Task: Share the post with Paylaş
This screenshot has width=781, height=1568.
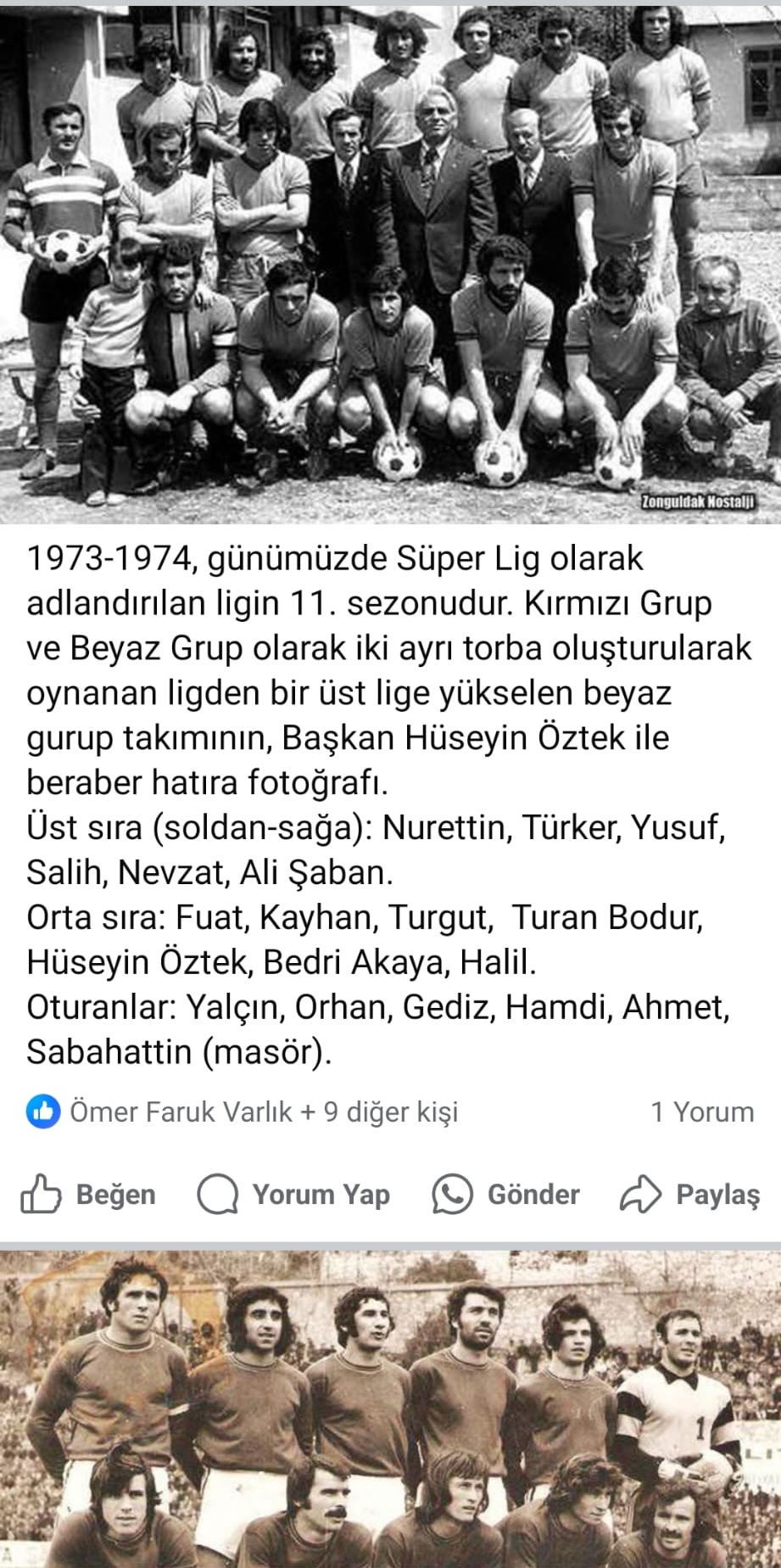Action: [690, 1195]
